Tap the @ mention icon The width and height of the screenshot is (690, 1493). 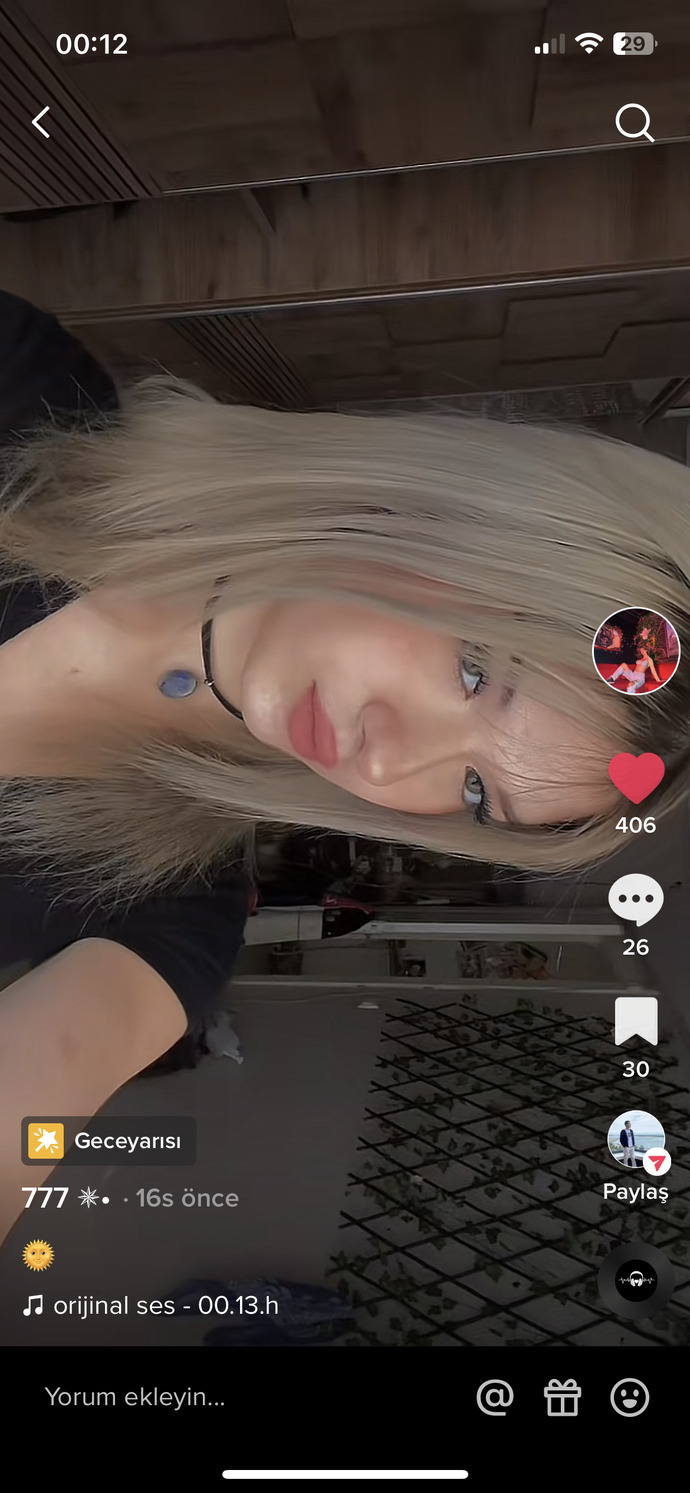[495, 1397]
